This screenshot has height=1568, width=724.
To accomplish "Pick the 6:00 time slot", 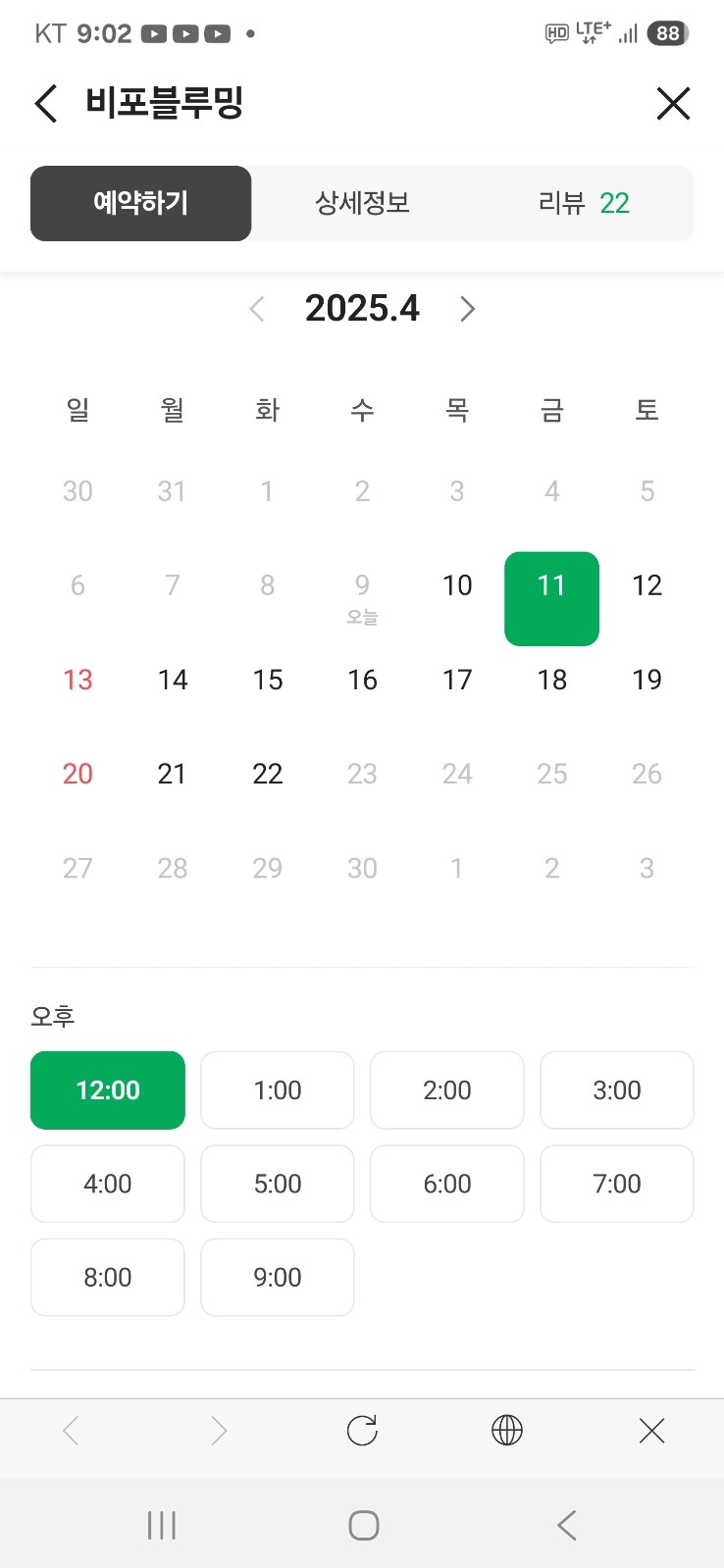I will point(447,1184).
